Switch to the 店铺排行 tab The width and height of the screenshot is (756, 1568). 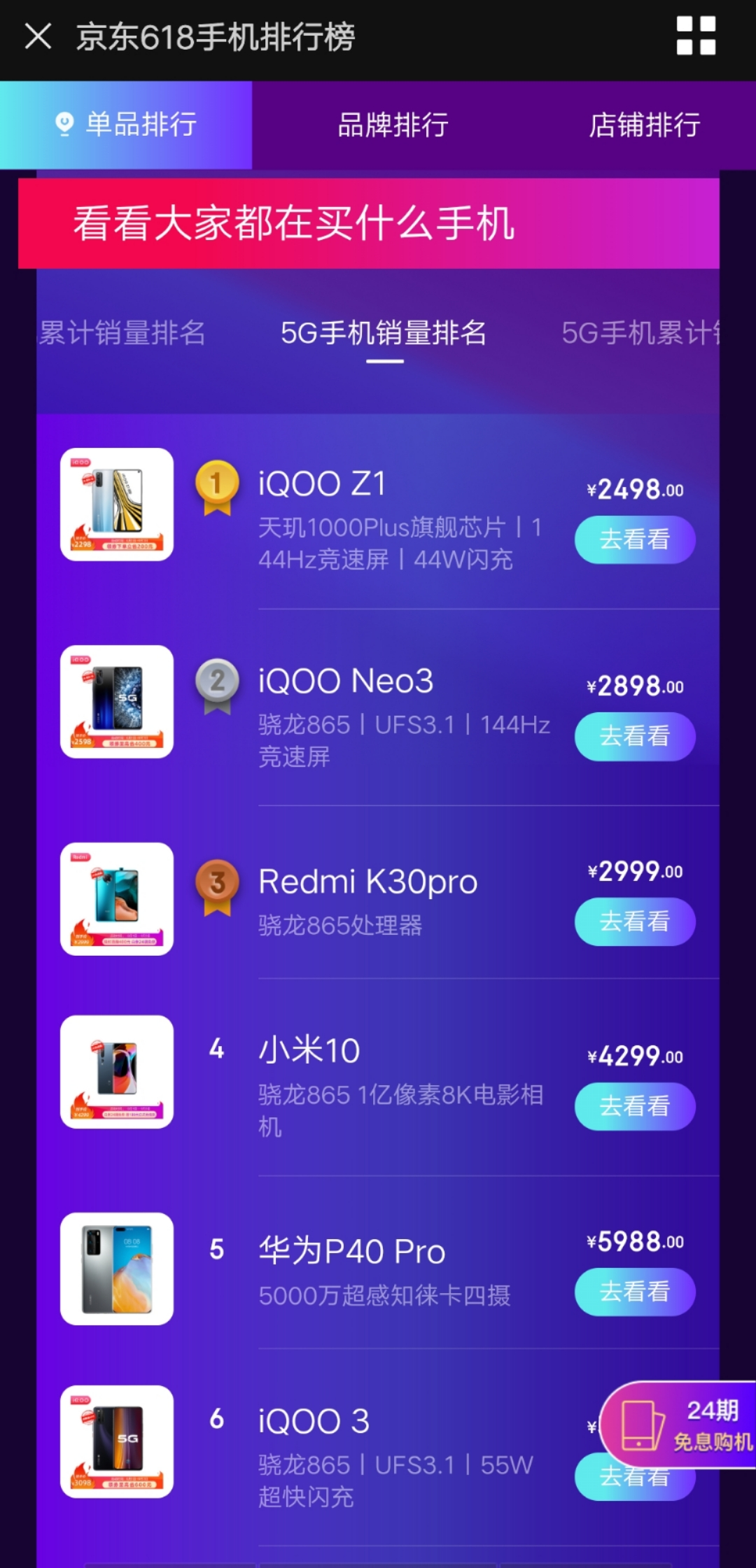pos(644,125)
